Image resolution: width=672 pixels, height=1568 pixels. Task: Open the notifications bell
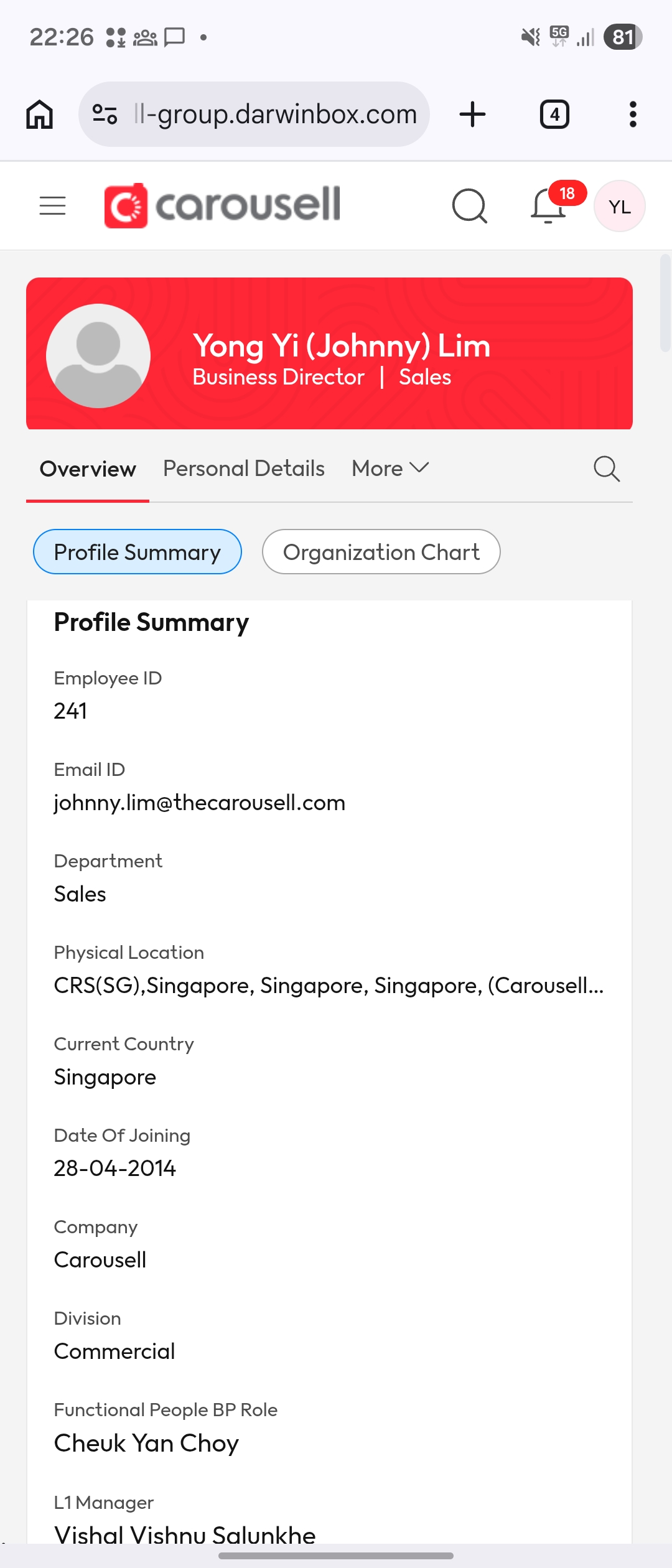tap(548, 206)
